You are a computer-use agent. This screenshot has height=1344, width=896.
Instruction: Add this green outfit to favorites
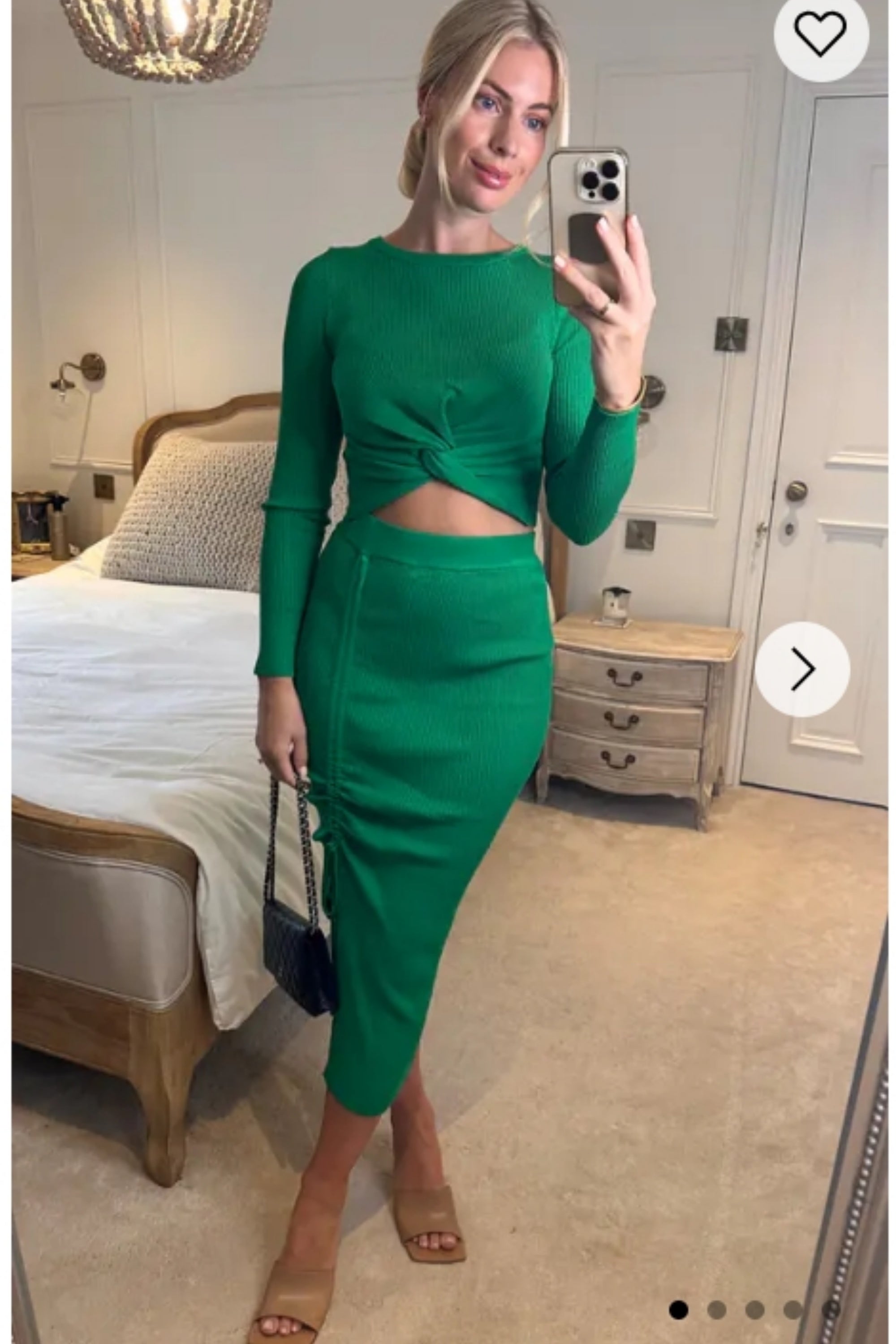point(821,34)
